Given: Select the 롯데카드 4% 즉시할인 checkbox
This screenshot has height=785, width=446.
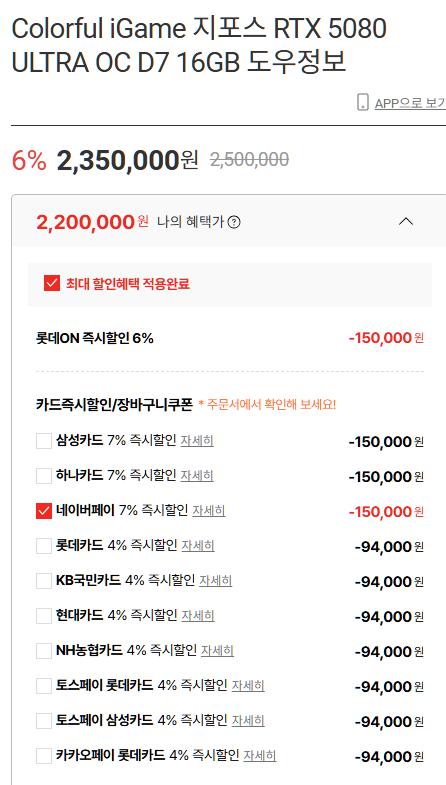Looking at the screenshot, I should [44, 546].
